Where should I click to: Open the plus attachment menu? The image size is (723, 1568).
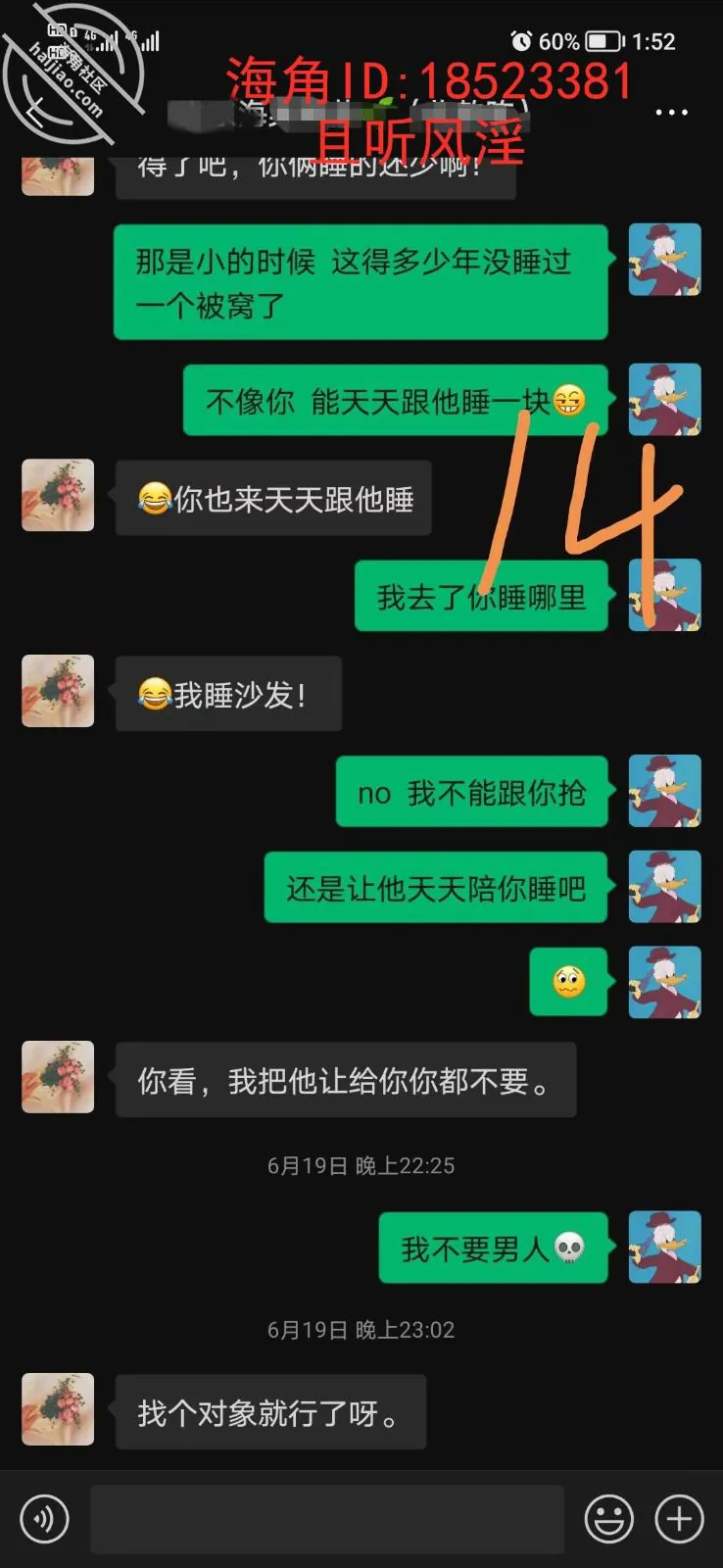point(680,1519)
